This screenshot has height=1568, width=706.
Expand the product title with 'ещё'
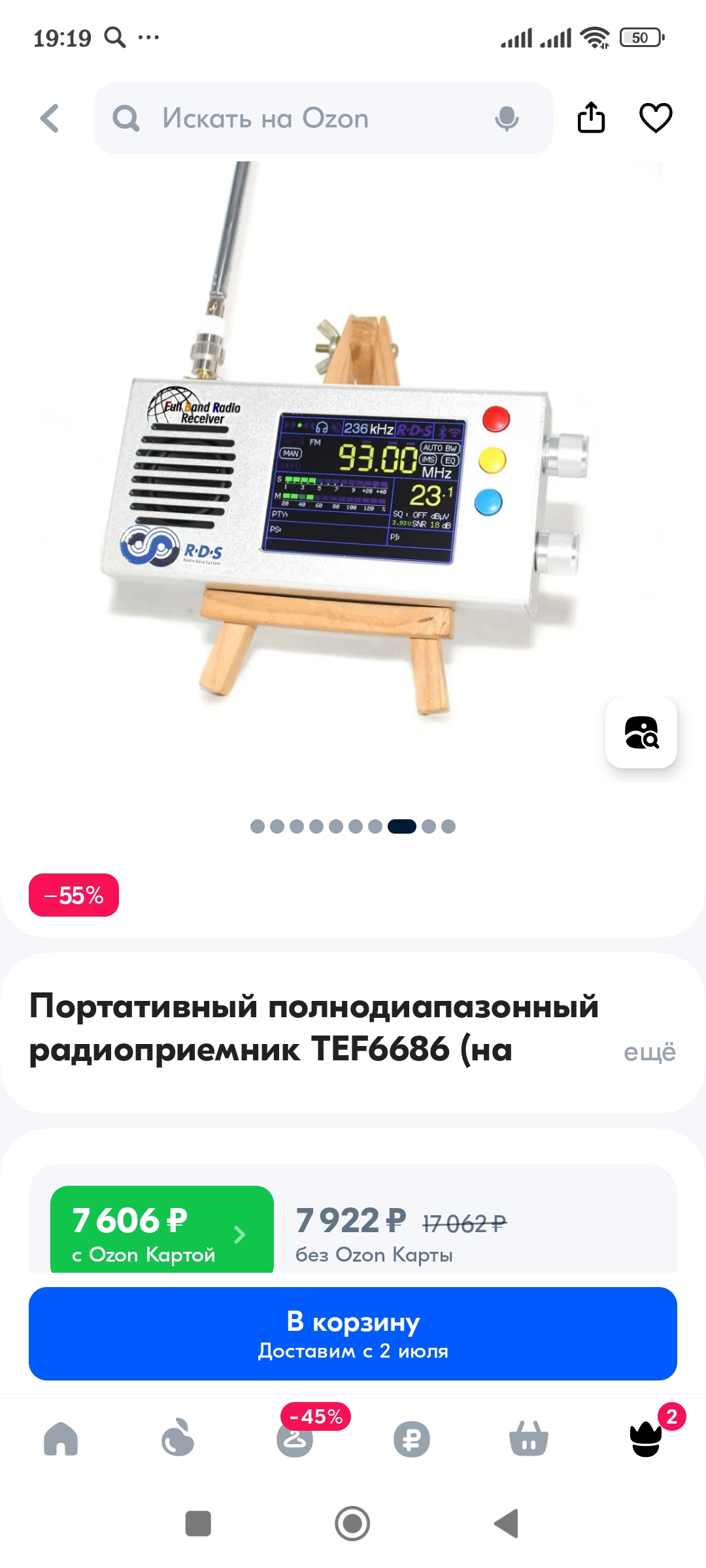(x=649, y=1052)
